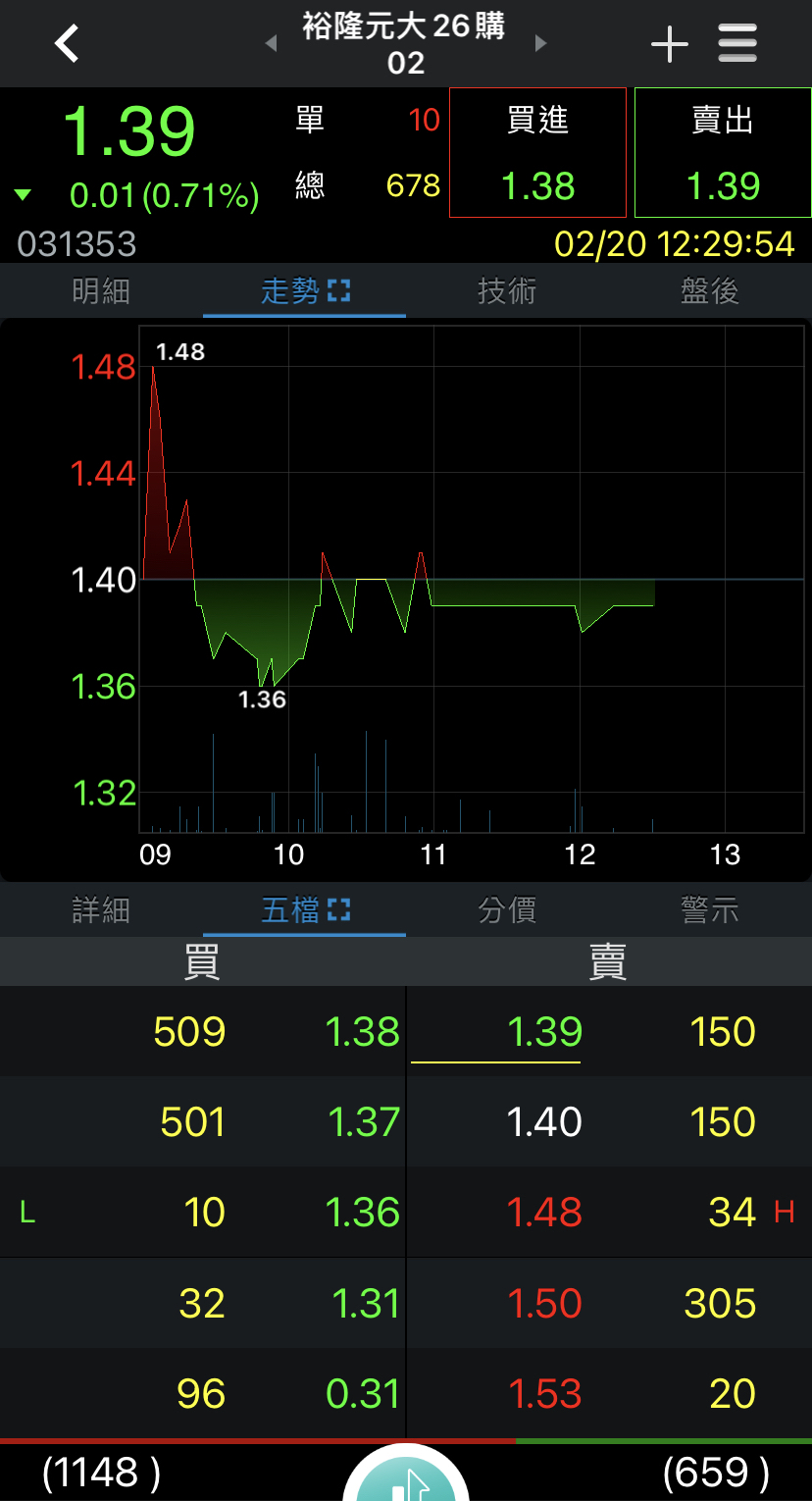
Task: Add this warrant using the plus icon
Action: tap(670, 44)
